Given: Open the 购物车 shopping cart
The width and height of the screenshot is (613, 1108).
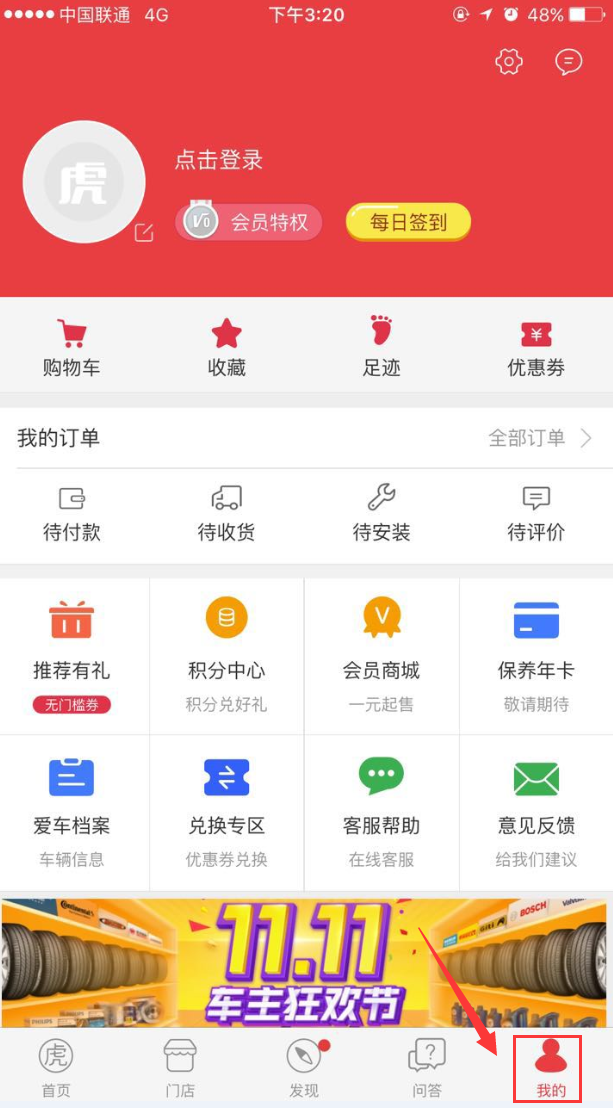Looking at the screenshot, I should (x=71, y=347).
